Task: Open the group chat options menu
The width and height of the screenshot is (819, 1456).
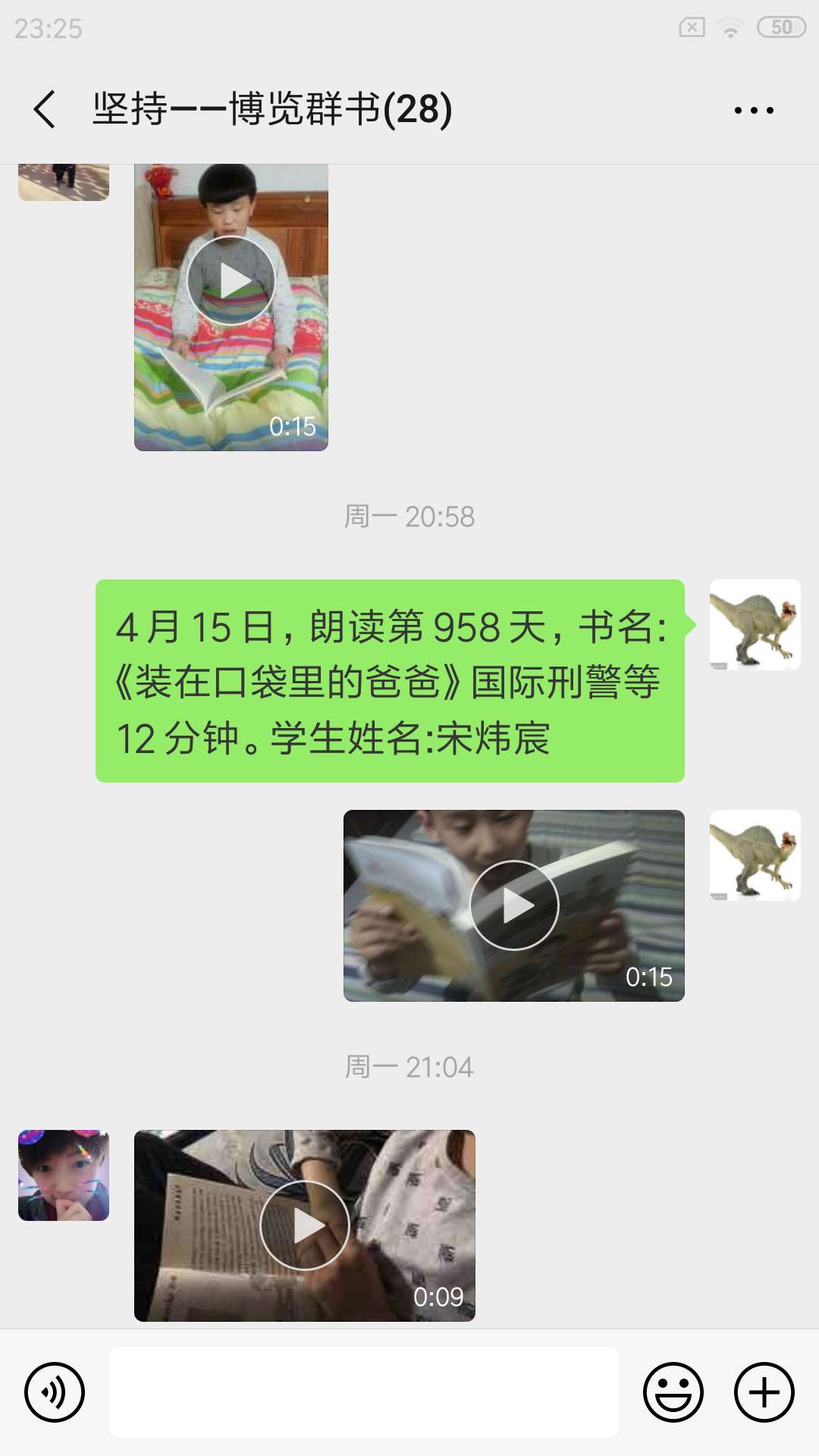Action: click(754, 110)
